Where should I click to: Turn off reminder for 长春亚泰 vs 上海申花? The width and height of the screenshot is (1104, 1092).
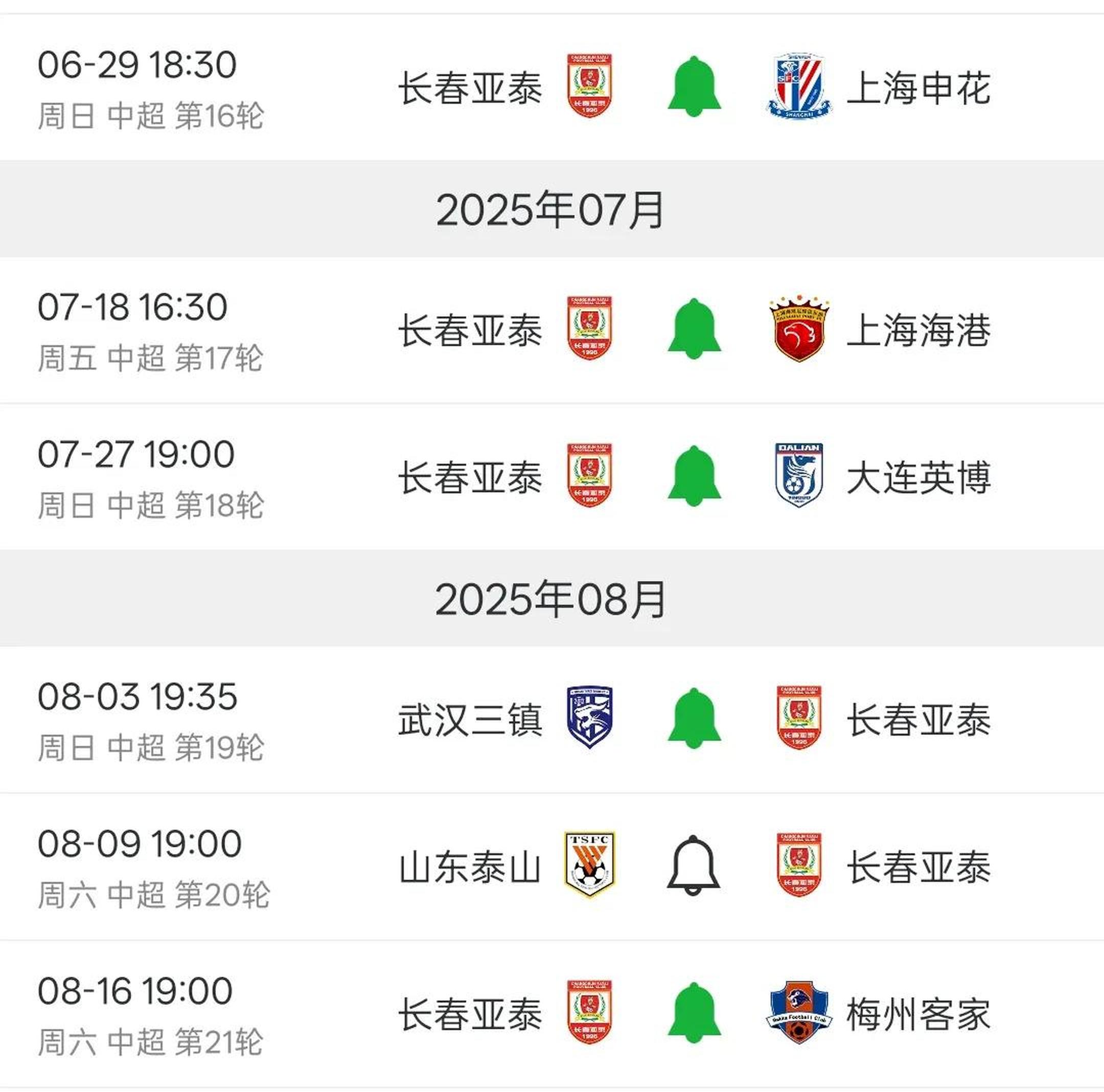coord(694,87)
